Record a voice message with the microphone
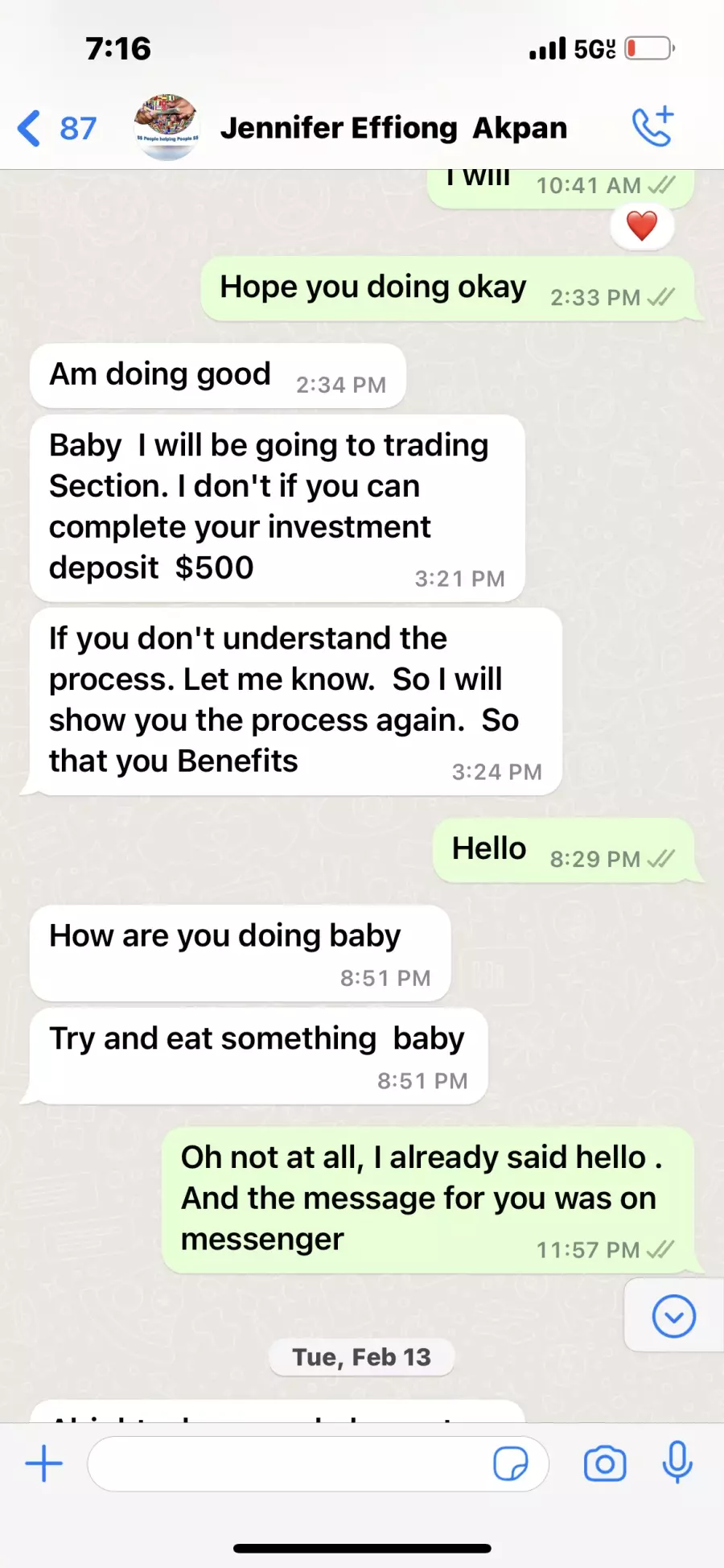The image size is (724, 1568). pos(677,1463)
